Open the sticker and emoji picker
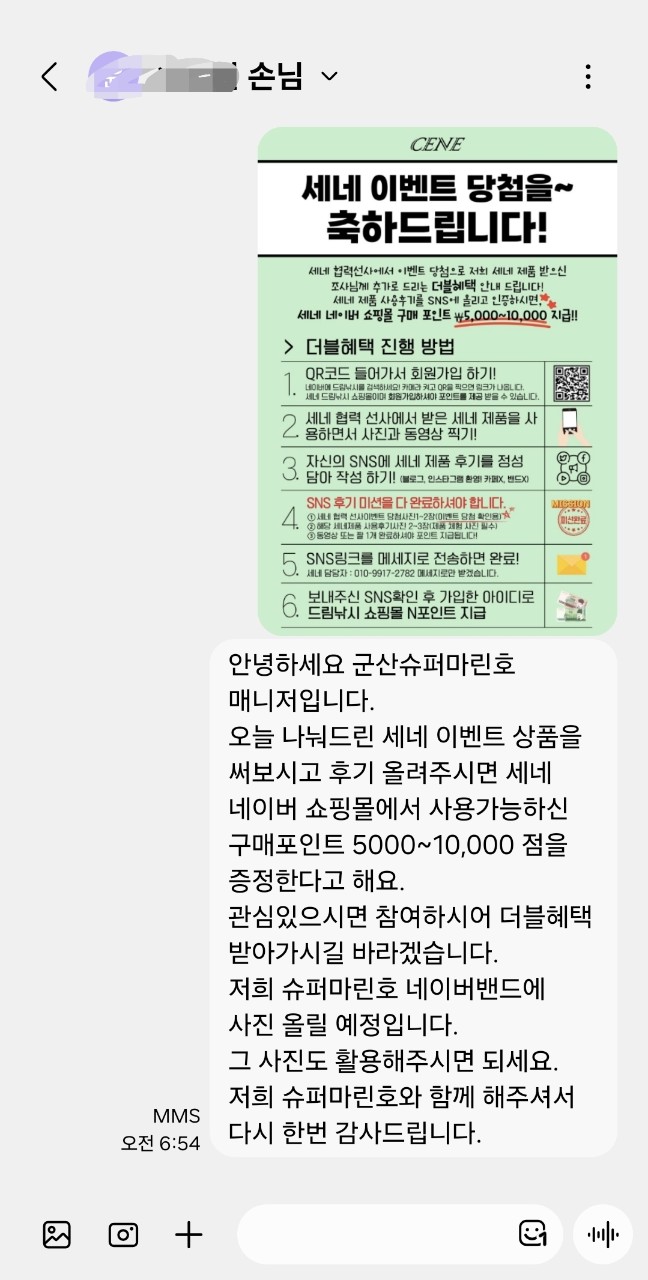 coord(532,1234)
